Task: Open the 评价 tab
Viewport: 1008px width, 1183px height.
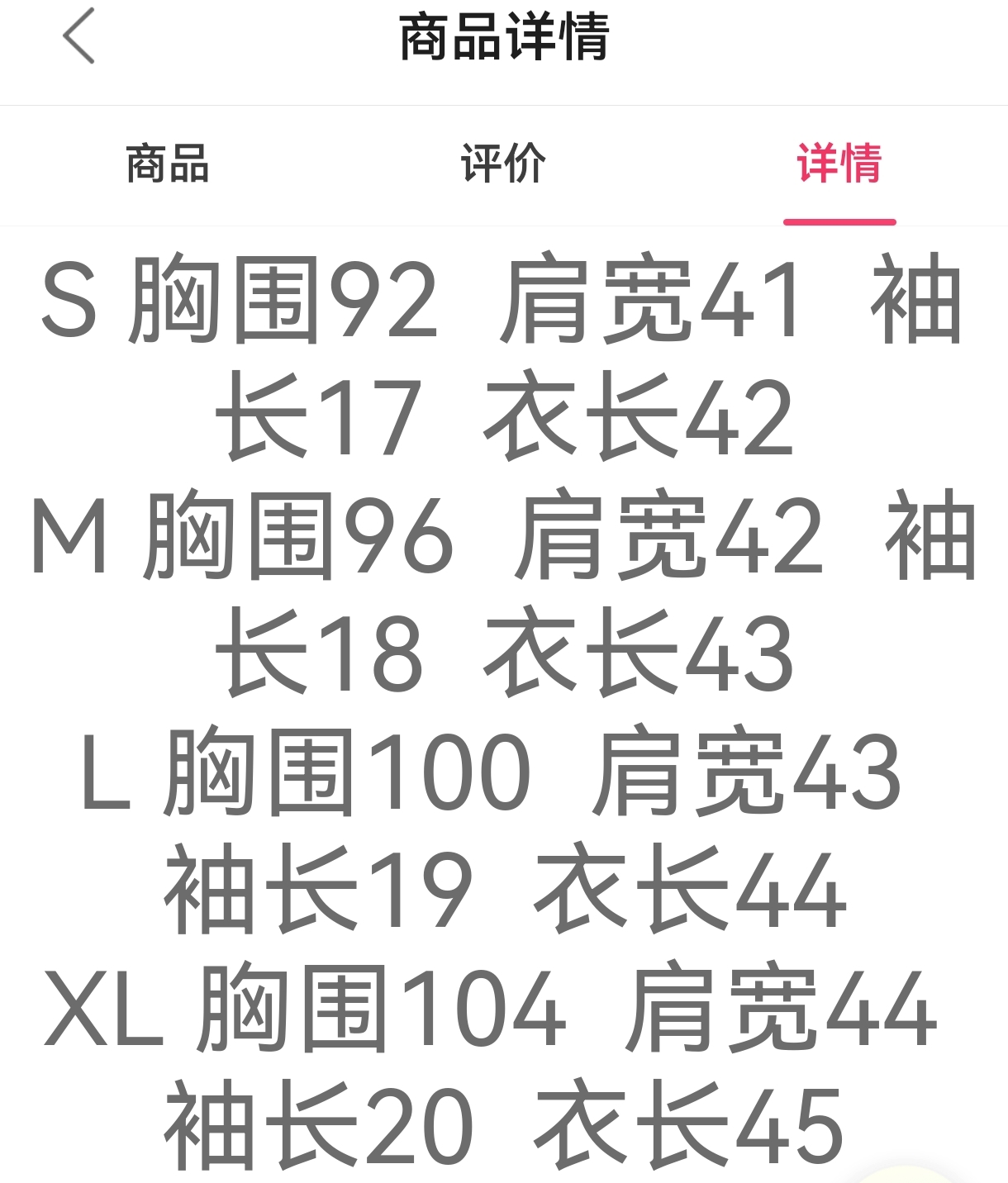Action: pos(503,164)
